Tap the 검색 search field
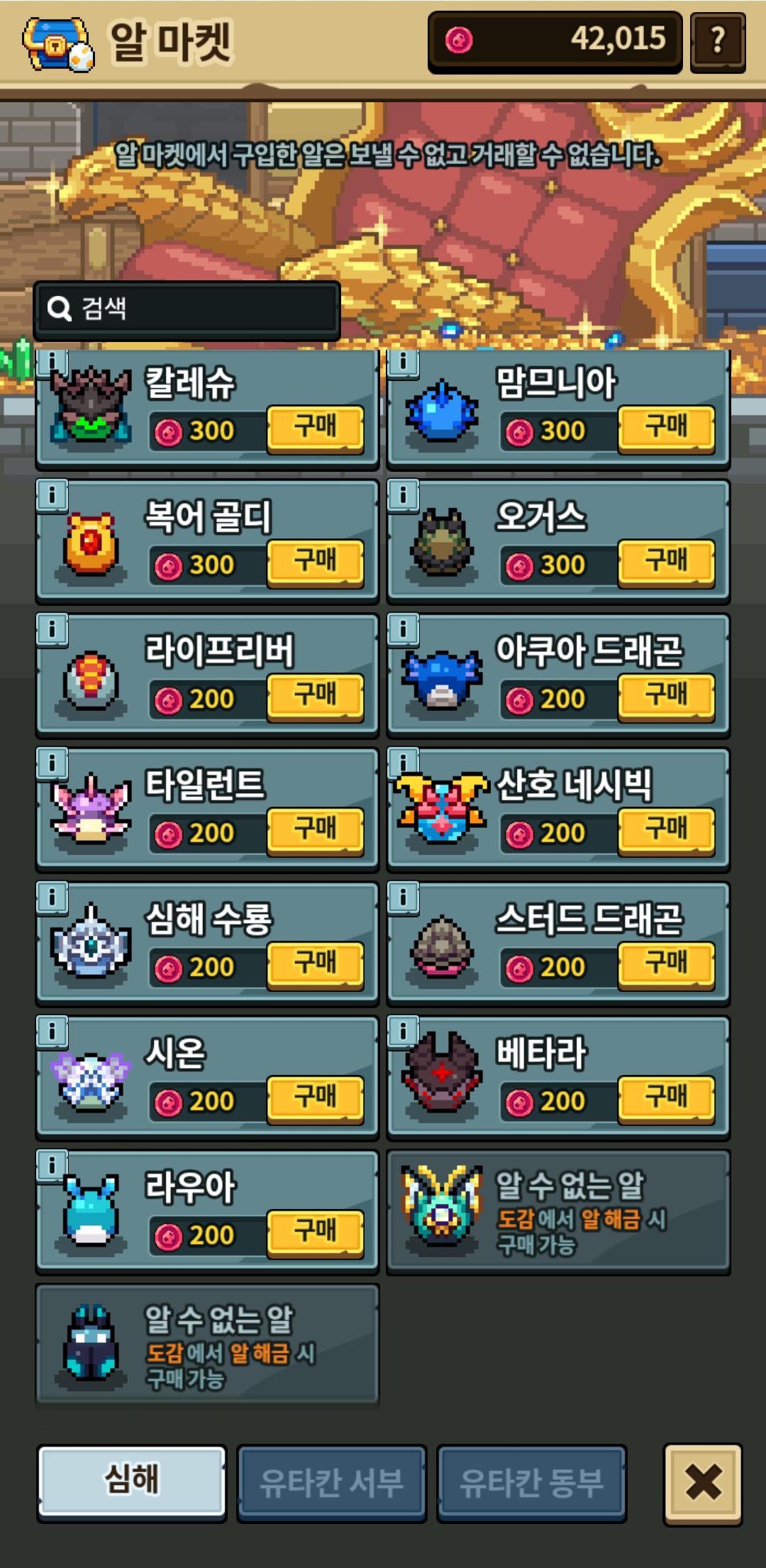766x1568 pixels. coord(188,309)
